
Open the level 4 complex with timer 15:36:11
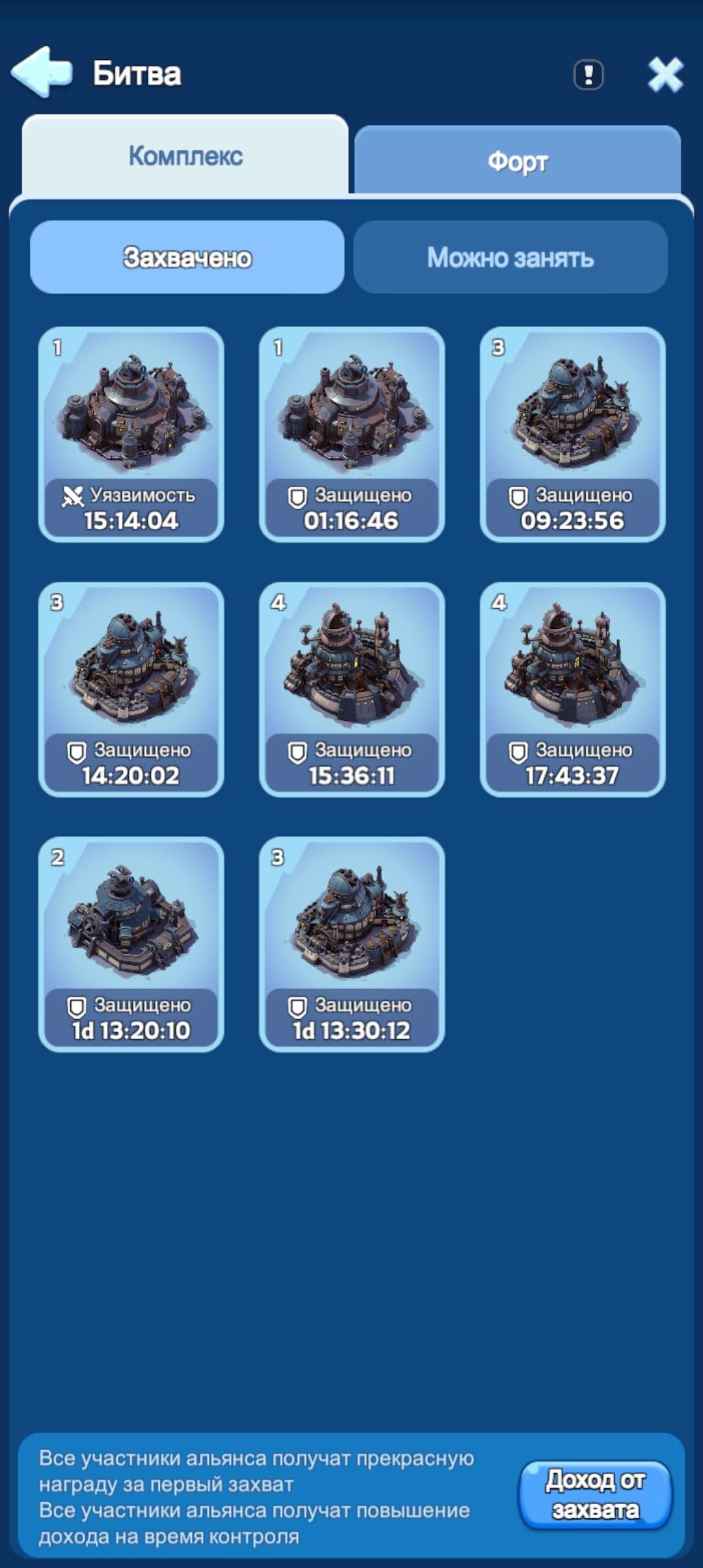351,690
